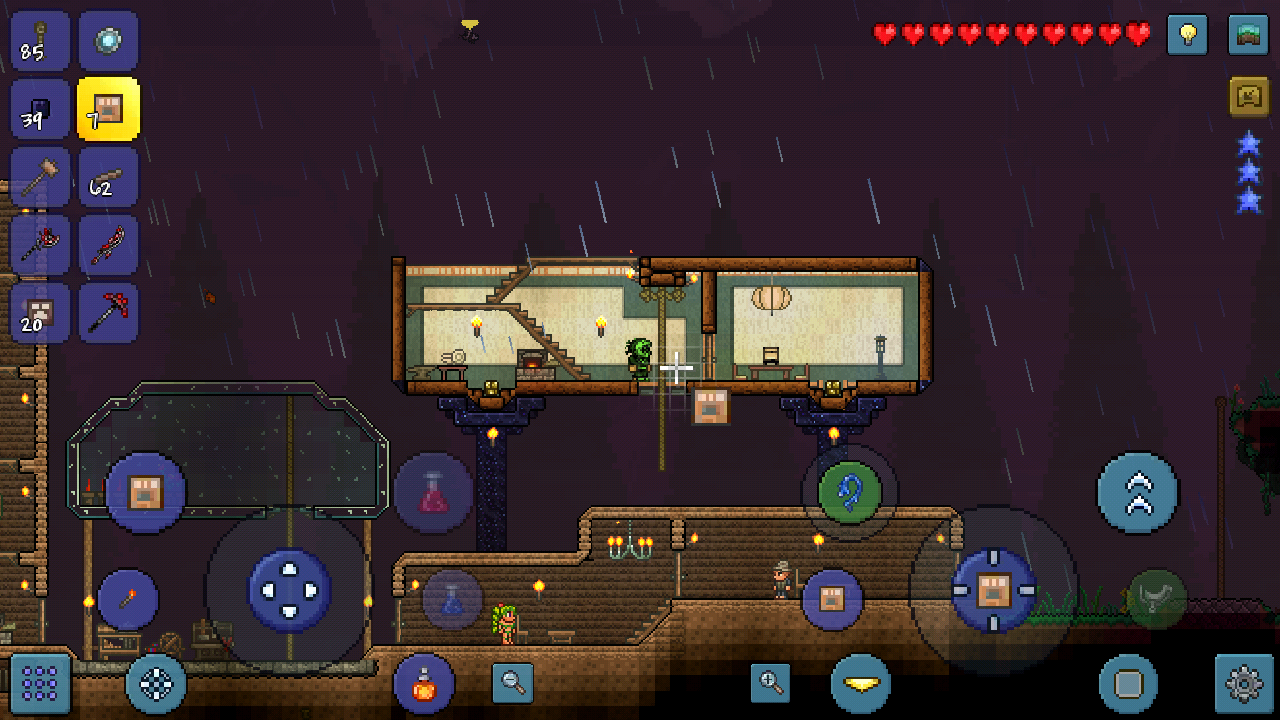The height and width of the screenshot is (720, 1280).
Task: Tap the jump button
Action: 1138,493
